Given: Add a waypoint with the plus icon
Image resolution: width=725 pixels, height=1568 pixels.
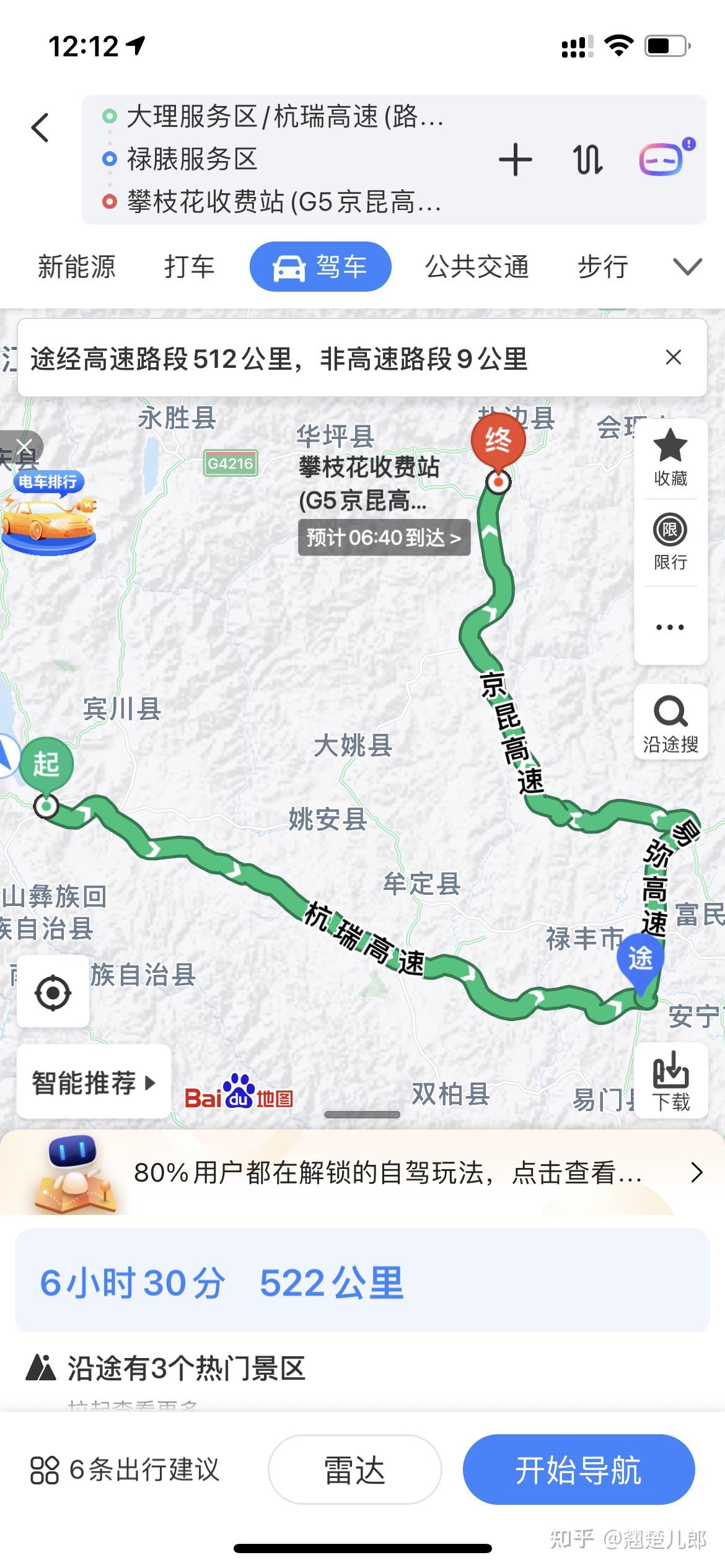Looking at the screenshot, I should click(515, 159).
